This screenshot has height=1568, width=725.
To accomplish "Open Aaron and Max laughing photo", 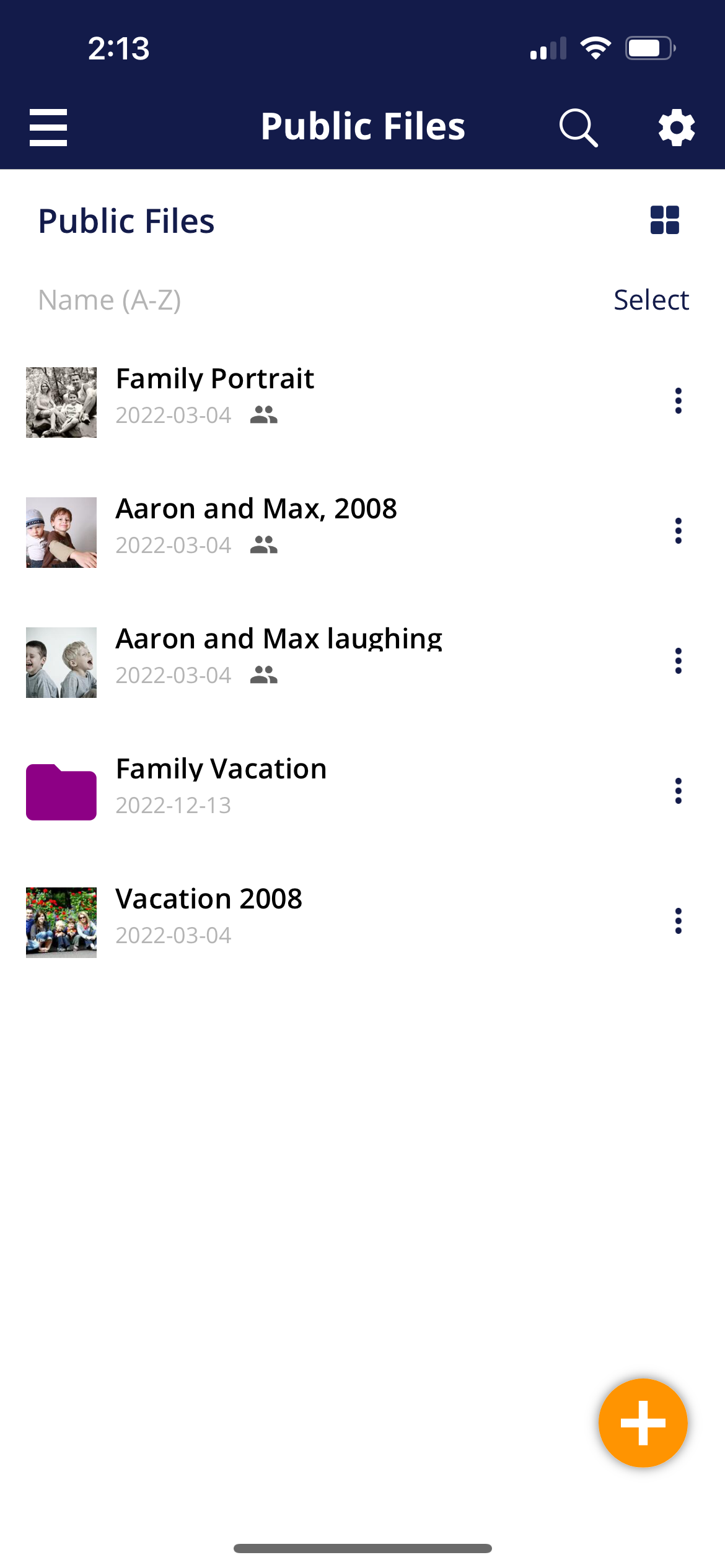I will point(279,639).
